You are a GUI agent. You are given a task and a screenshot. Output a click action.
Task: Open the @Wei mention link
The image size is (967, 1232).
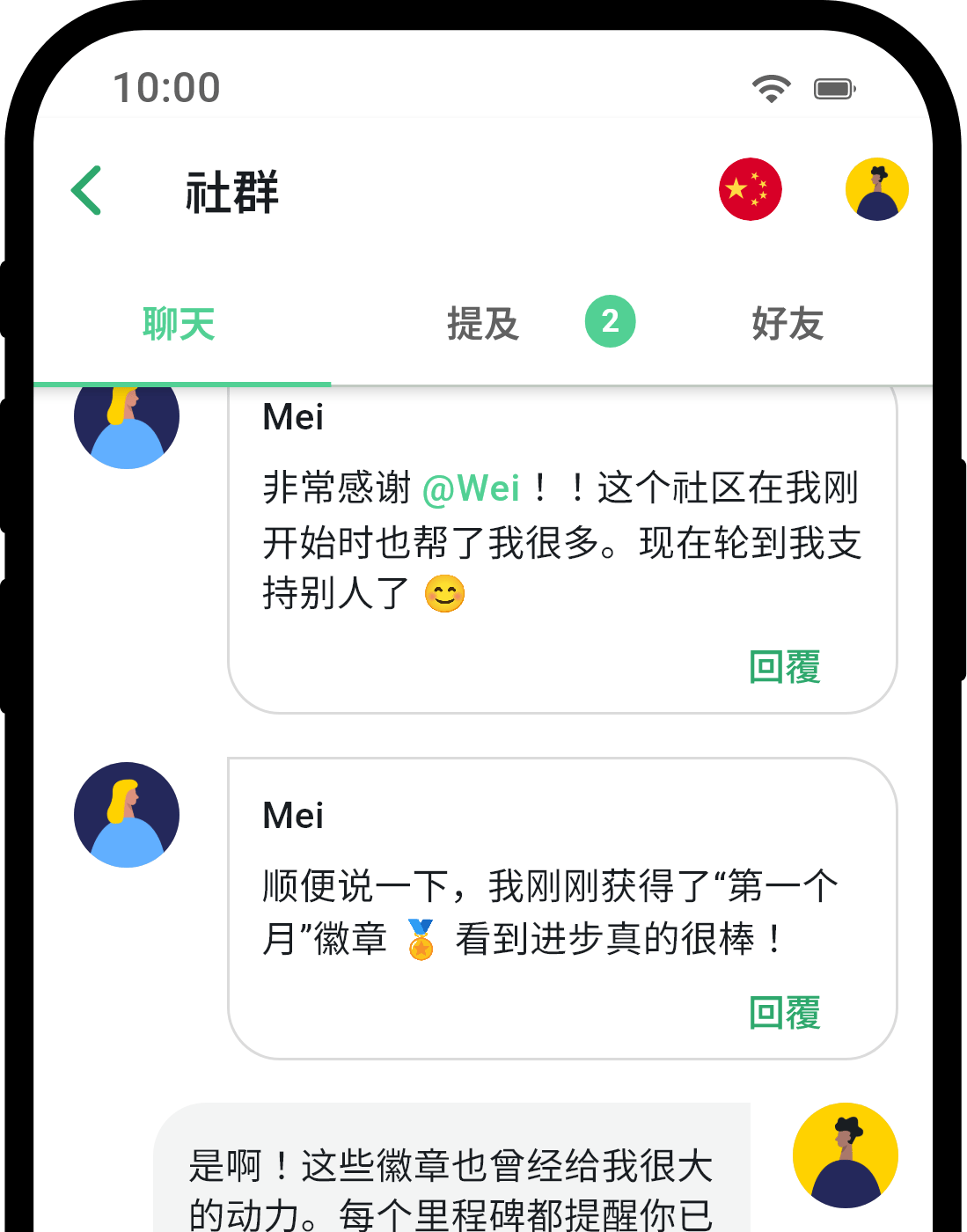pyautogui.click(x=471, y=488)
